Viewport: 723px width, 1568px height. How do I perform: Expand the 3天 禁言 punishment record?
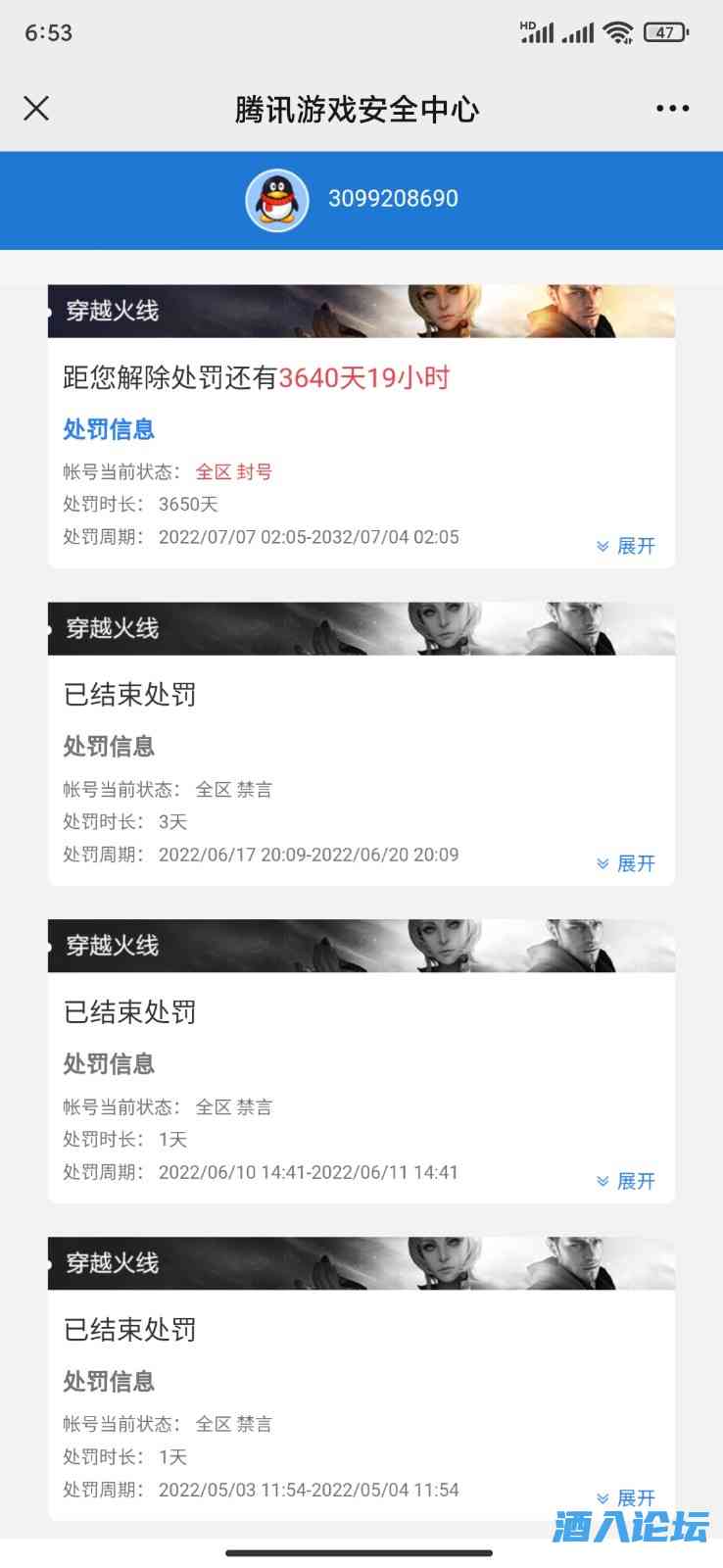(623, 863)
